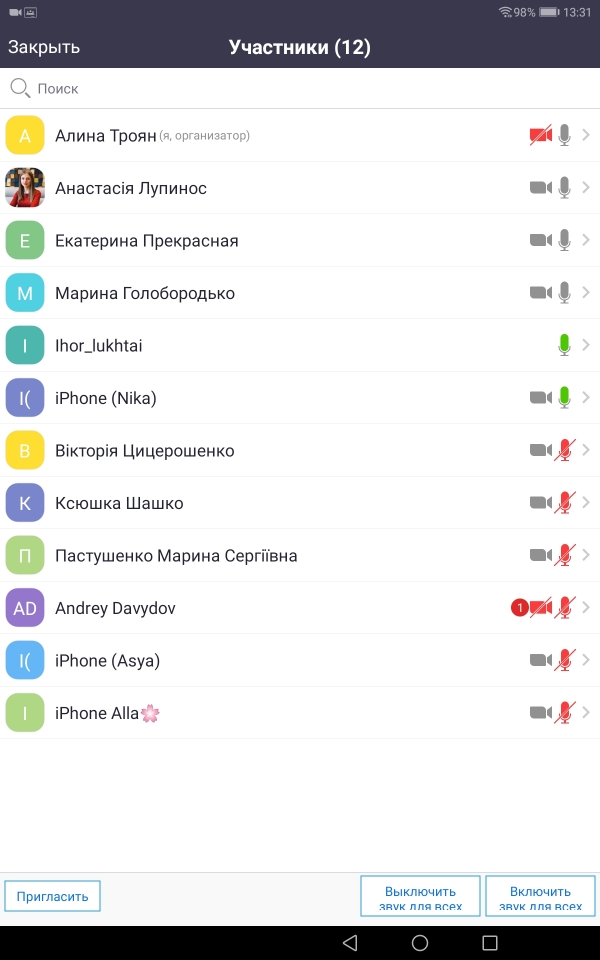Unmute everyone with Включить звук для всех
This screenshot has width=600, height=960.
(539, 896)
